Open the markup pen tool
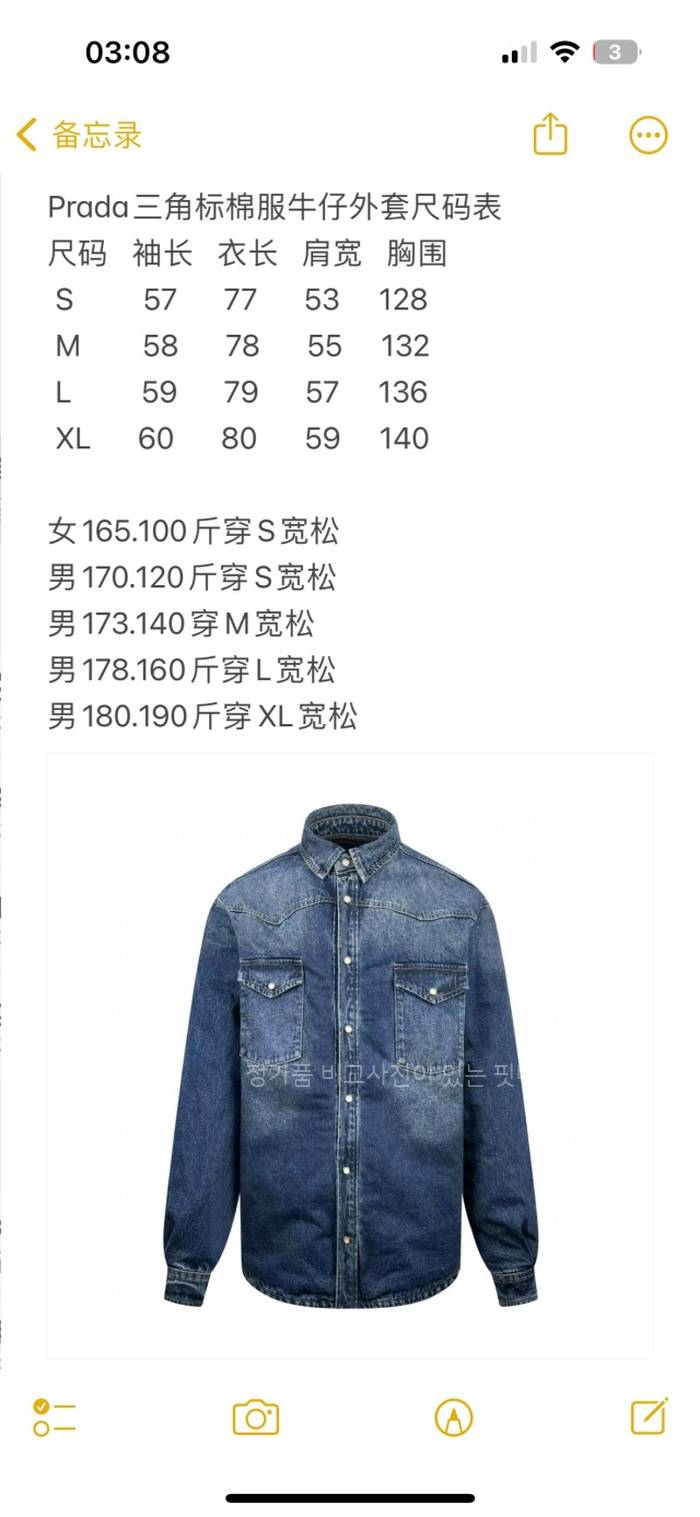The height and width of the screenshot is (1517, 700). tap(454, 1417)
